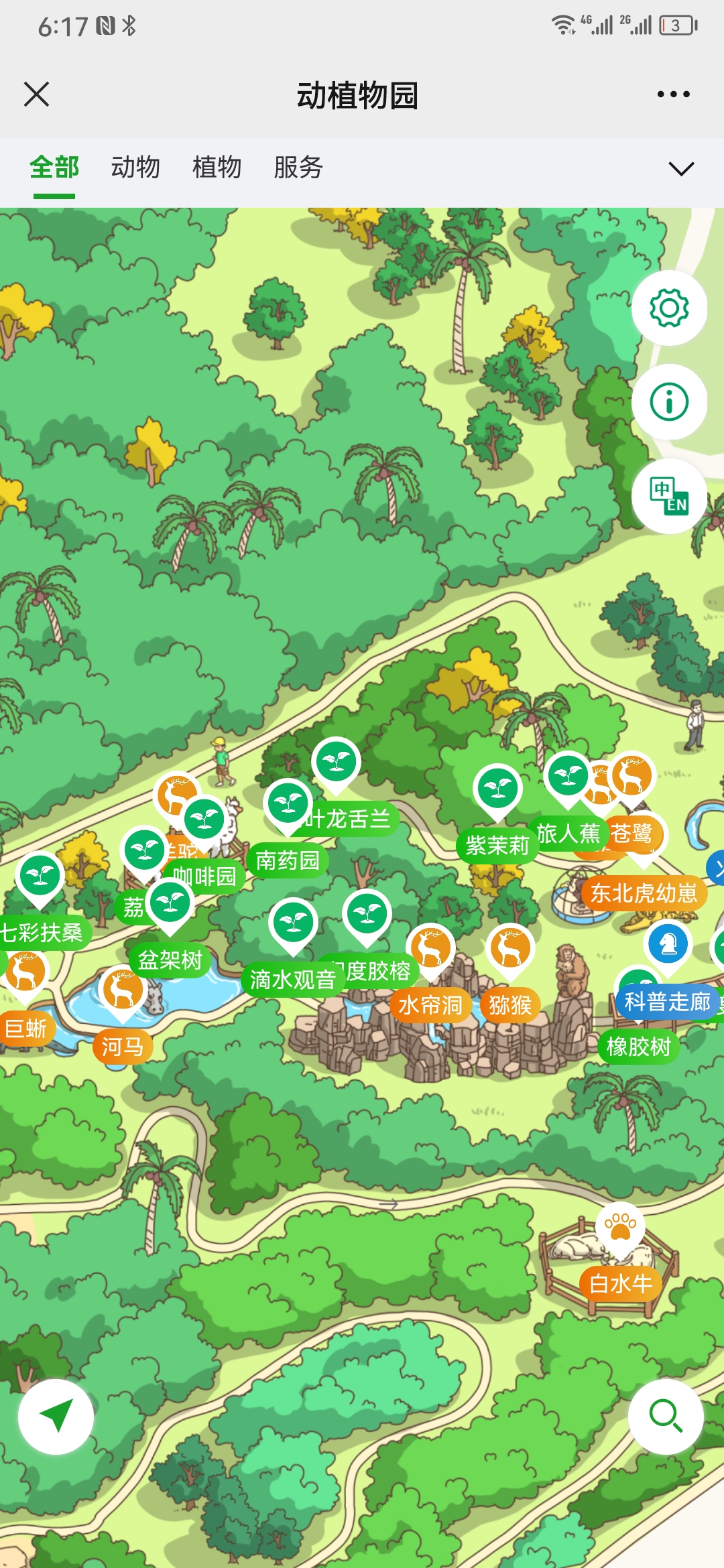Open the 滴水观音 plant marker
Screen dimensions: 724x1568
coord(293,979)
